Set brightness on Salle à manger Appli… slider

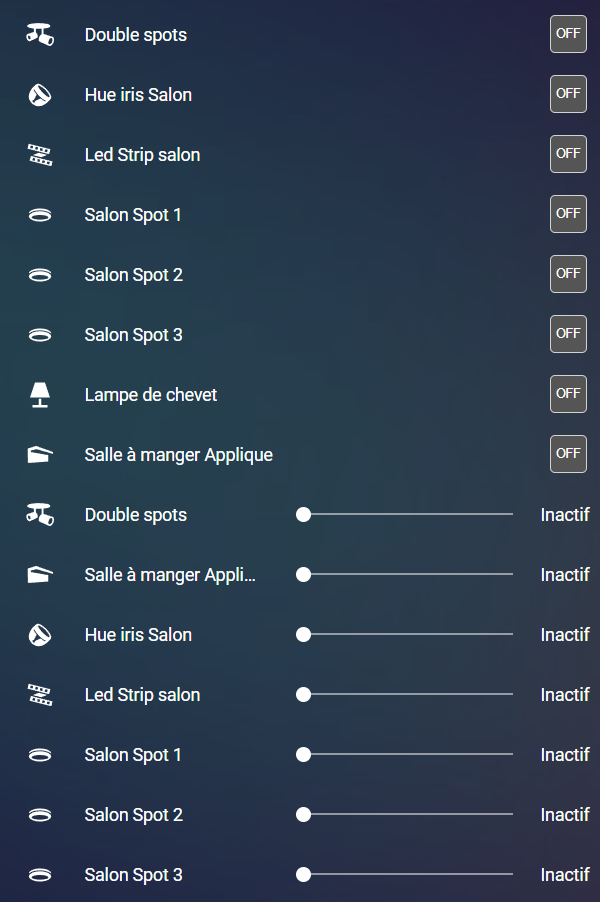click(x=407, y=575)
